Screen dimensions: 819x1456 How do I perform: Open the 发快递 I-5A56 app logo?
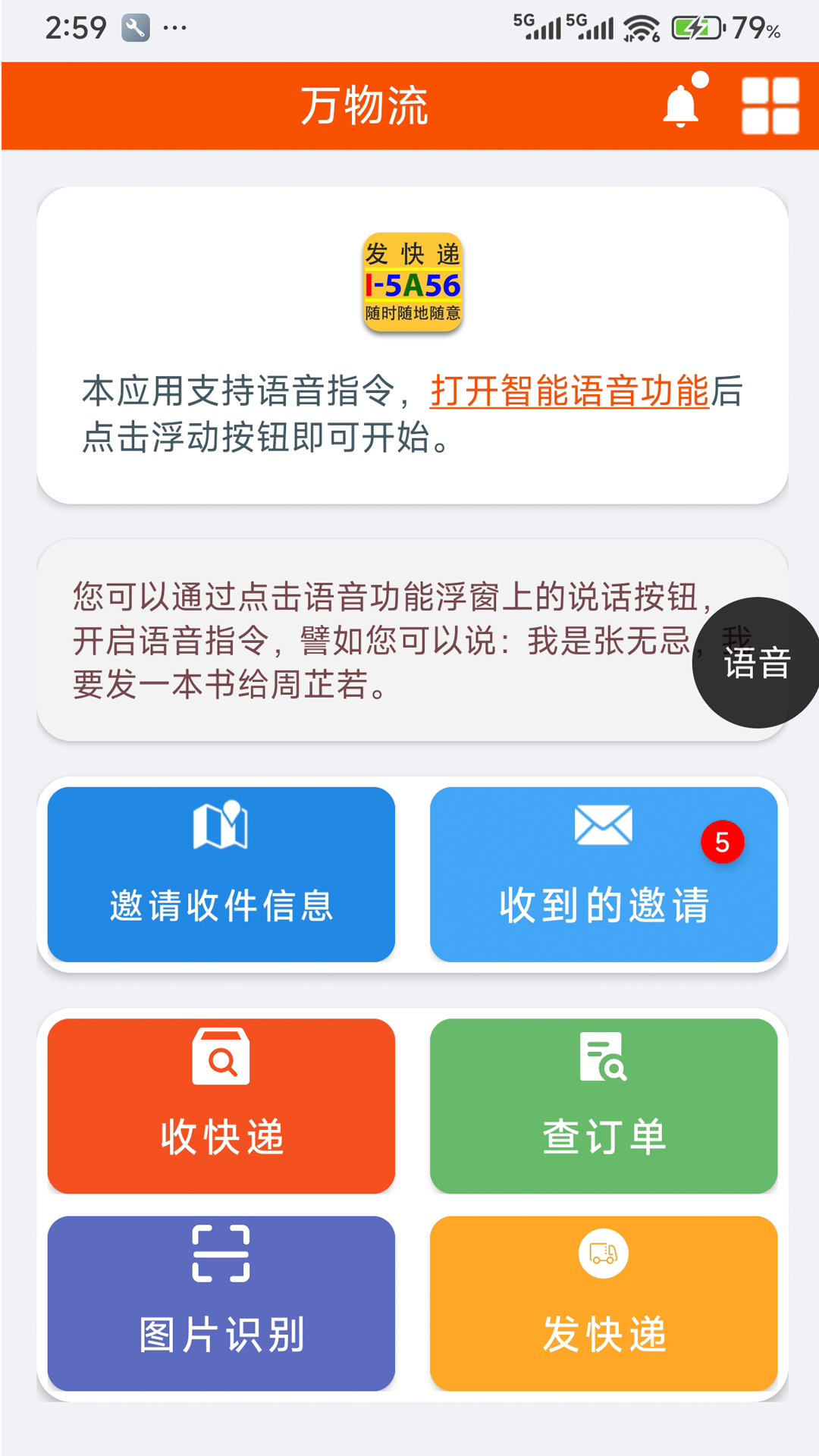tap(413, 283)
